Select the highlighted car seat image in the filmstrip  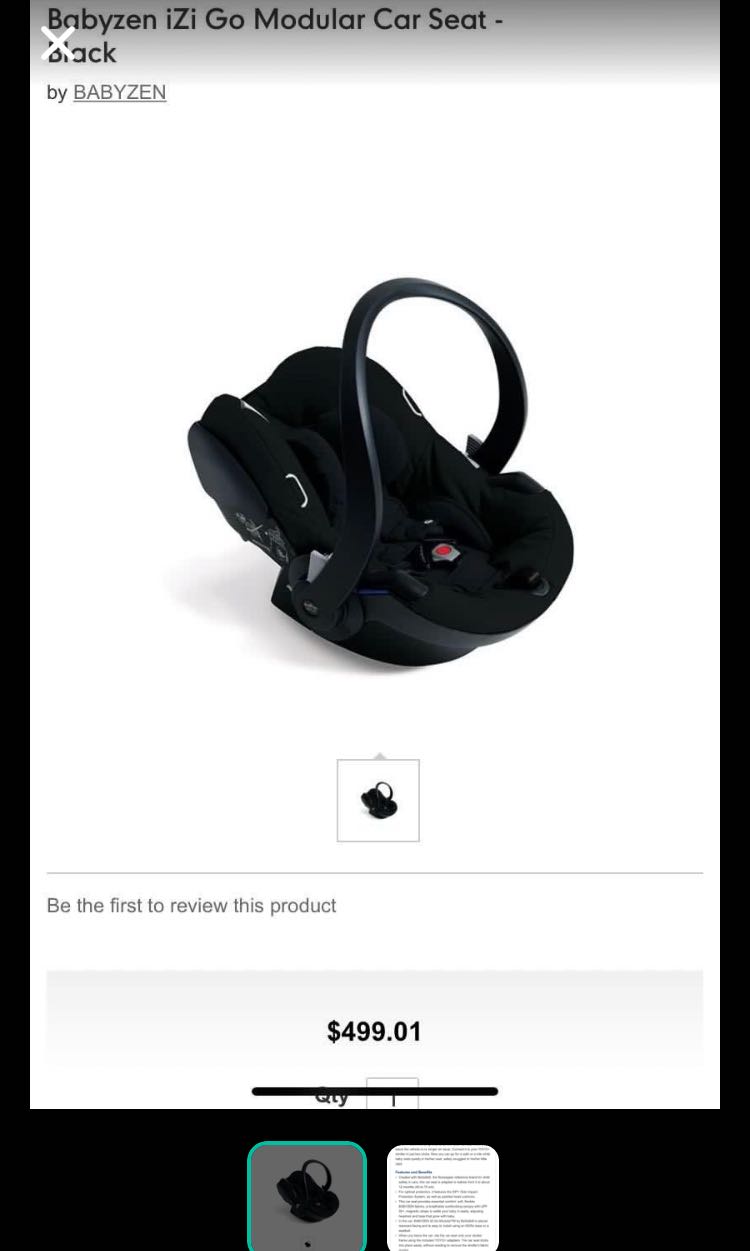click(x=307, y=1196)
